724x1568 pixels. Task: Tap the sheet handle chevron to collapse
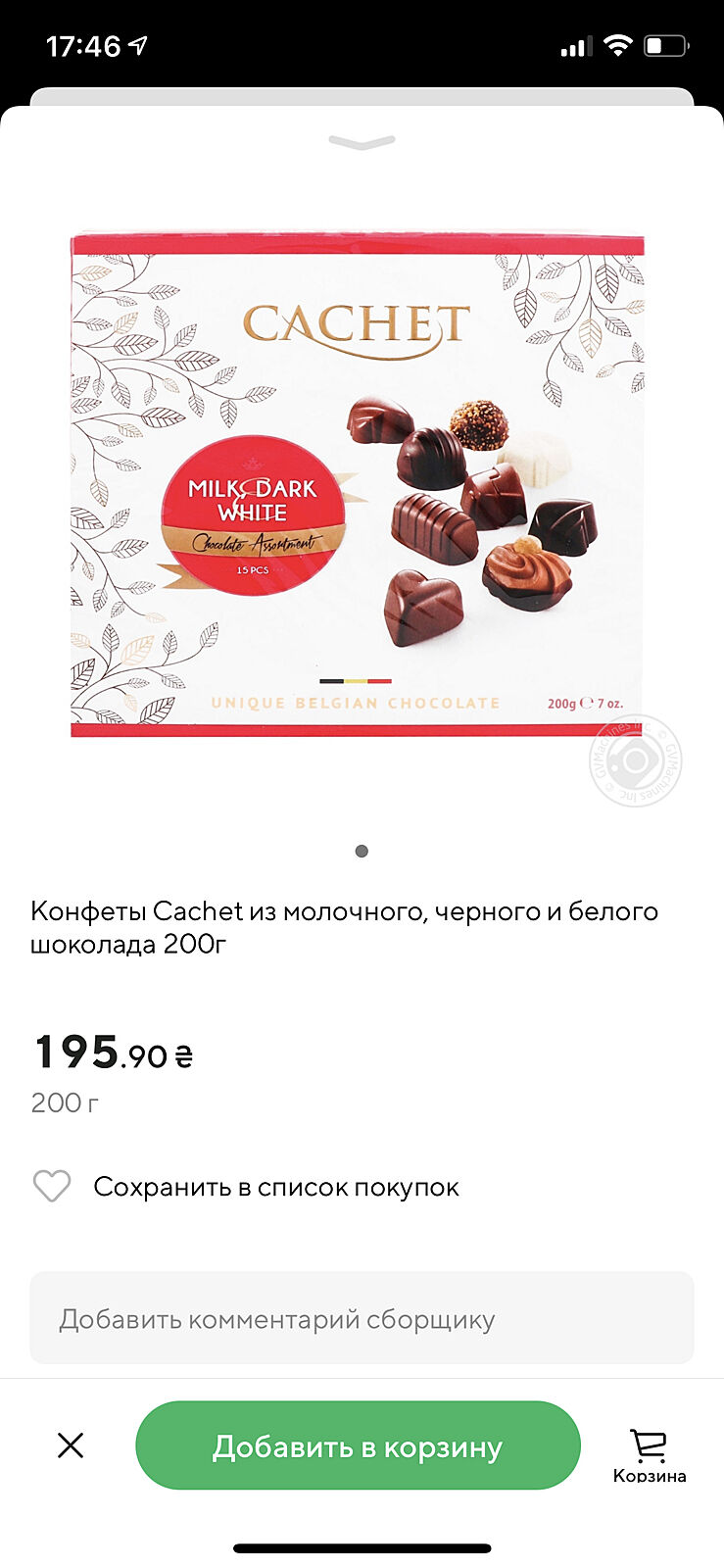pyautogui.click(x=362, y=143)
